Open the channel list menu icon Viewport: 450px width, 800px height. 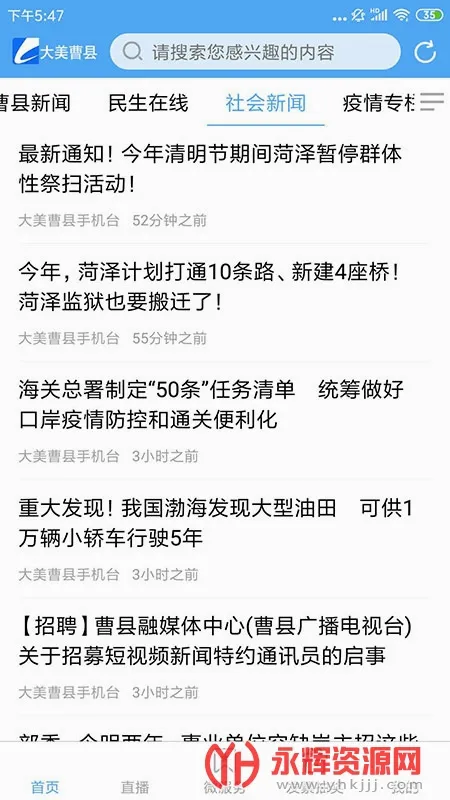(x=432, y=102)
